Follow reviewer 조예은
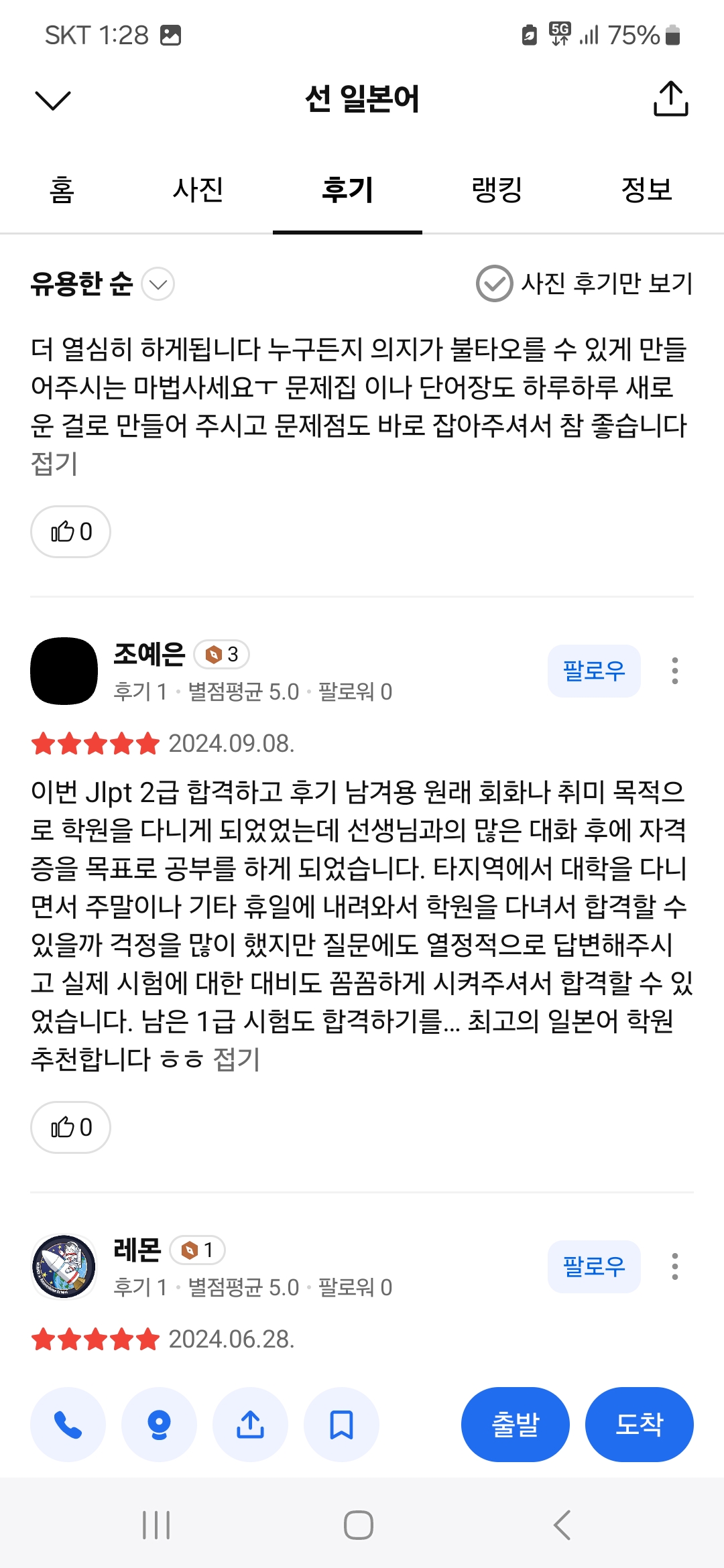The image size is (724, 1568). click(x=593, y=671)
